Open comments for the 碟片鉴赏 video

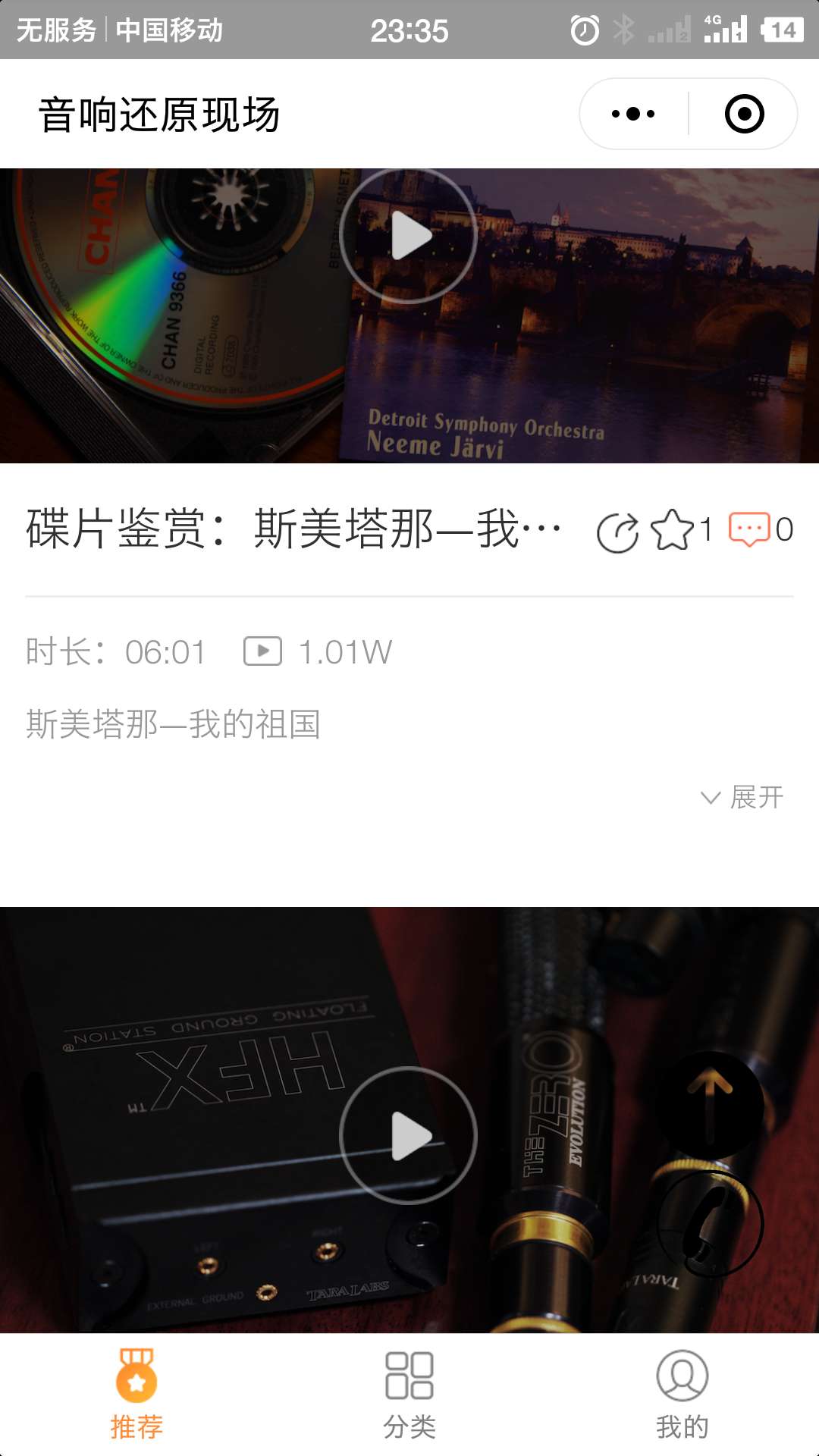749,529
